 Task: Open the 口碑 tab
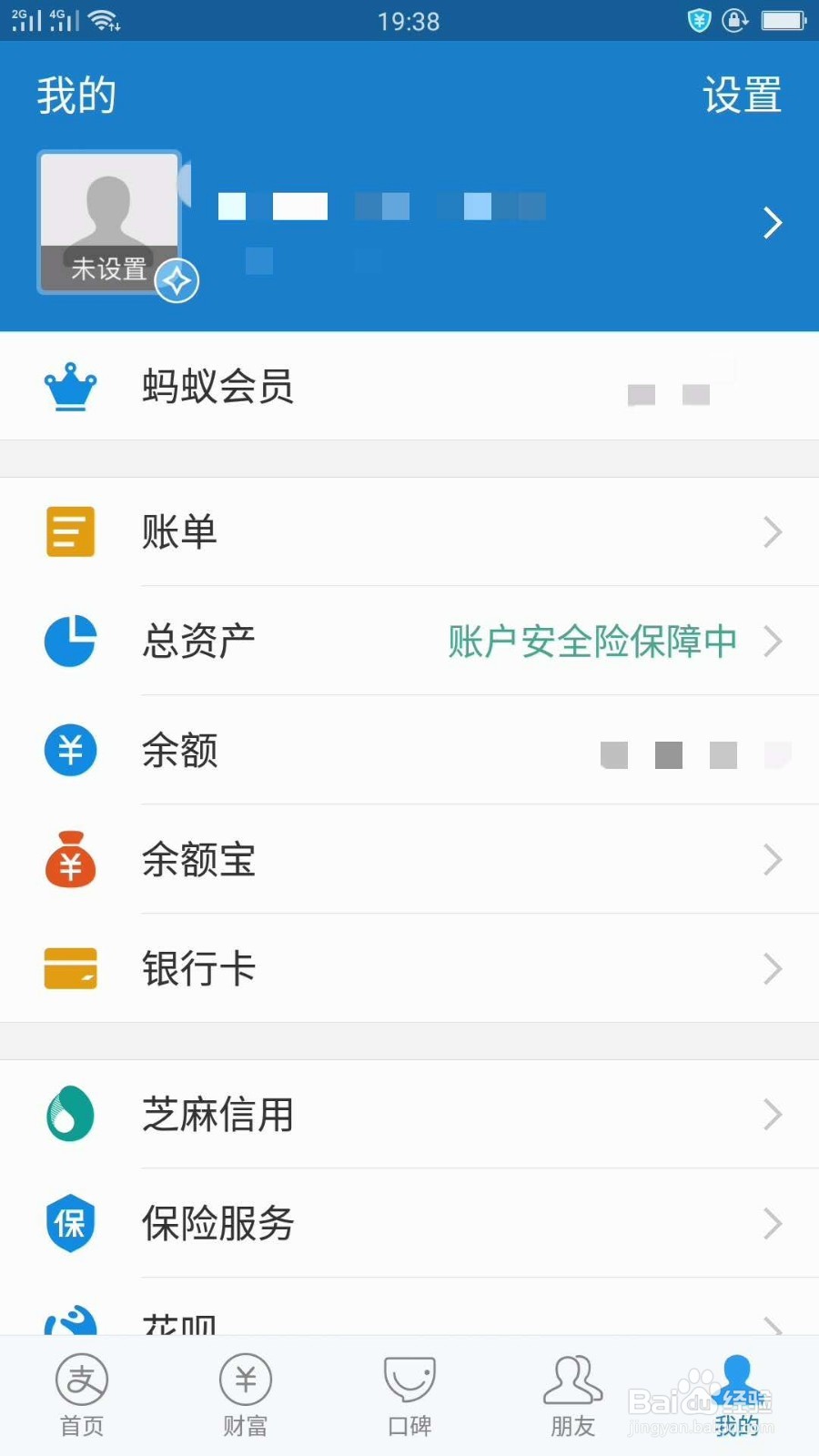point(409,1394)
